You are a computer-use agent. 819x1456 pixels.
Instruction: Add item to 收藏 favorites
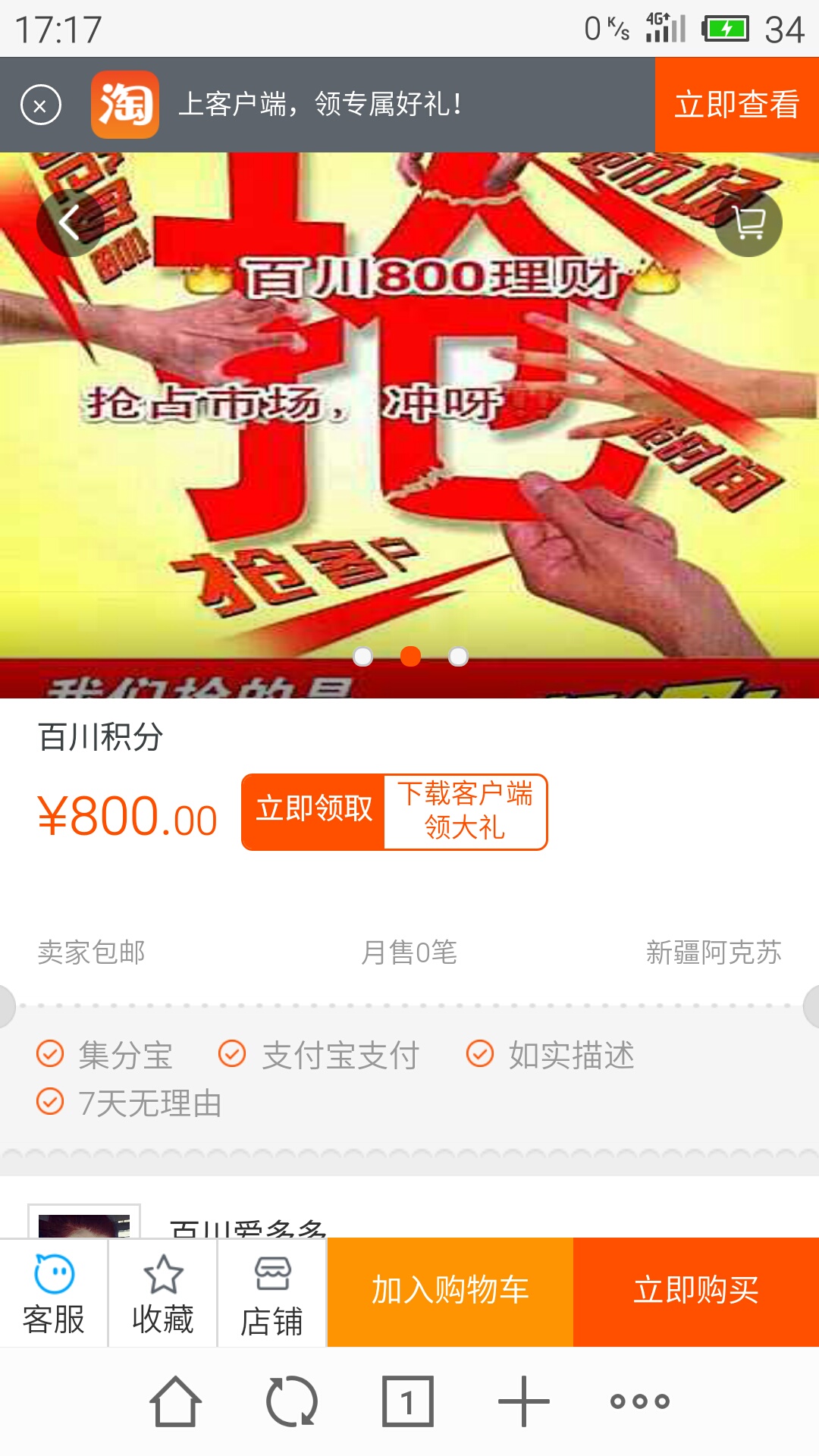(163, 1294)
